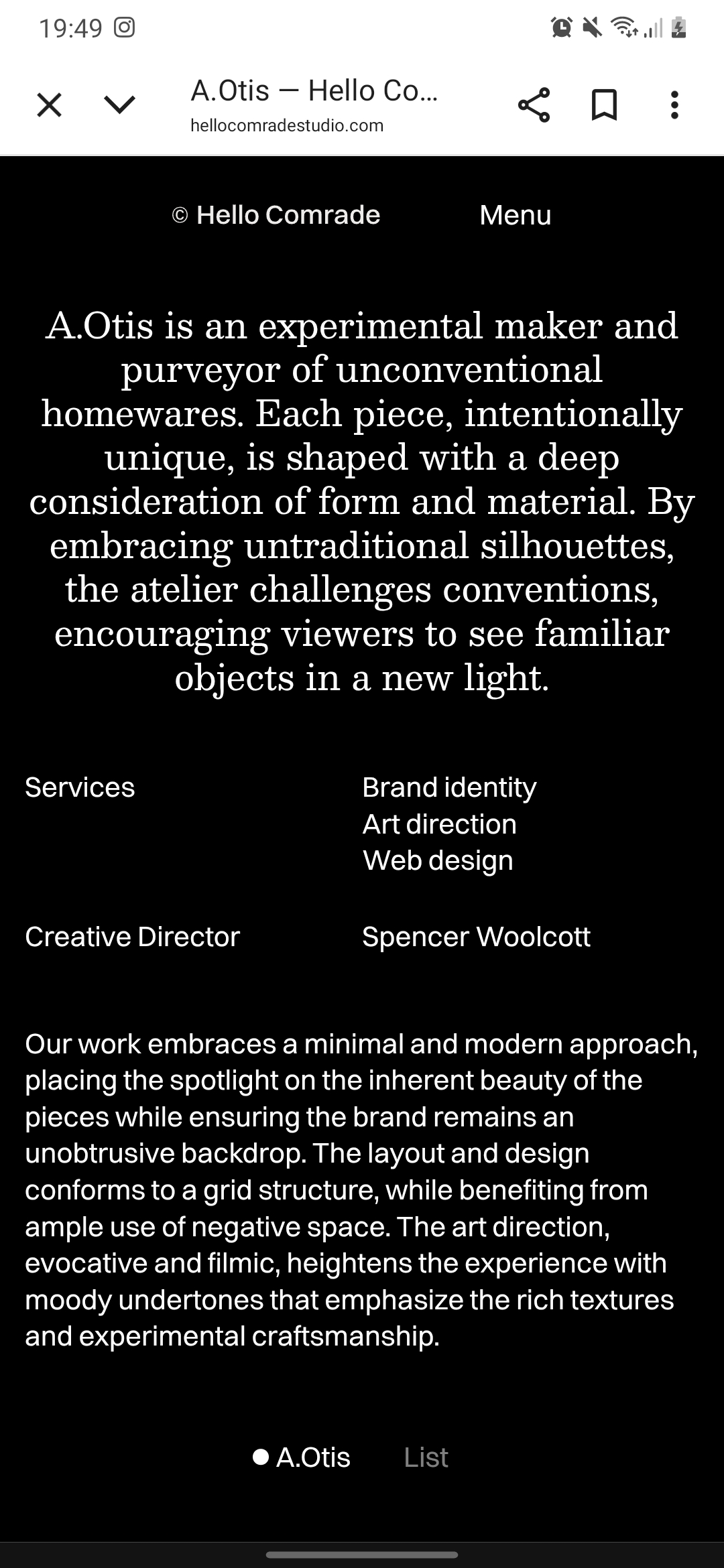The width and height of the screenshot is (724, 1568).
Task: Select the A.Otis view tab
Action: point(302,1457)
